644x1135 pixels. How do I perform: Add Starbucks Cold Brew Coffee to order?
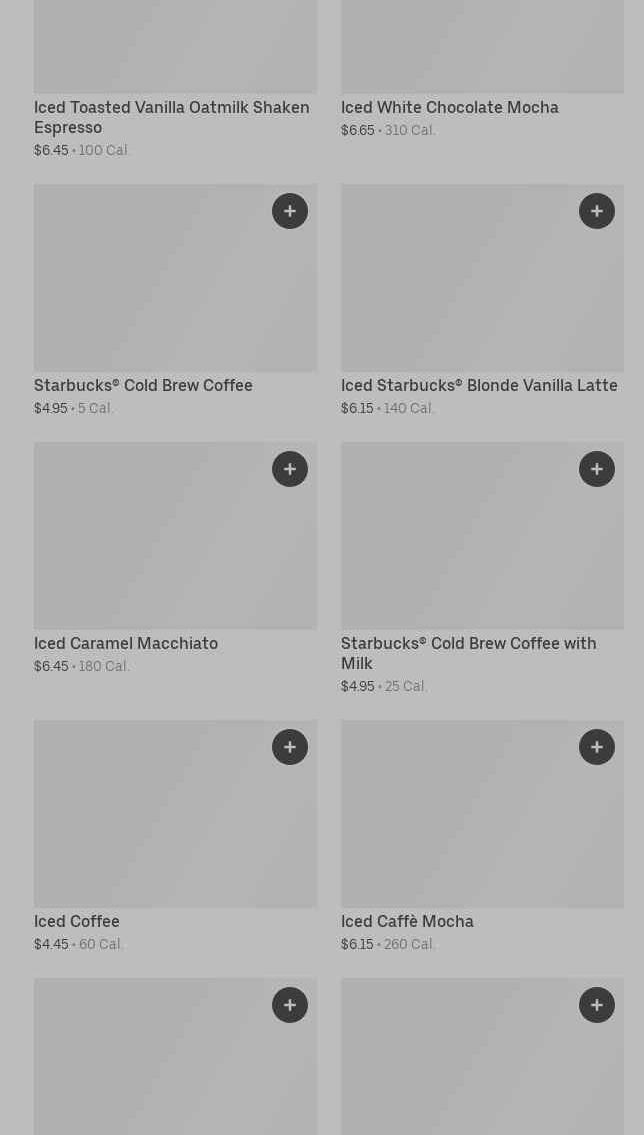[x=290, y=211]
